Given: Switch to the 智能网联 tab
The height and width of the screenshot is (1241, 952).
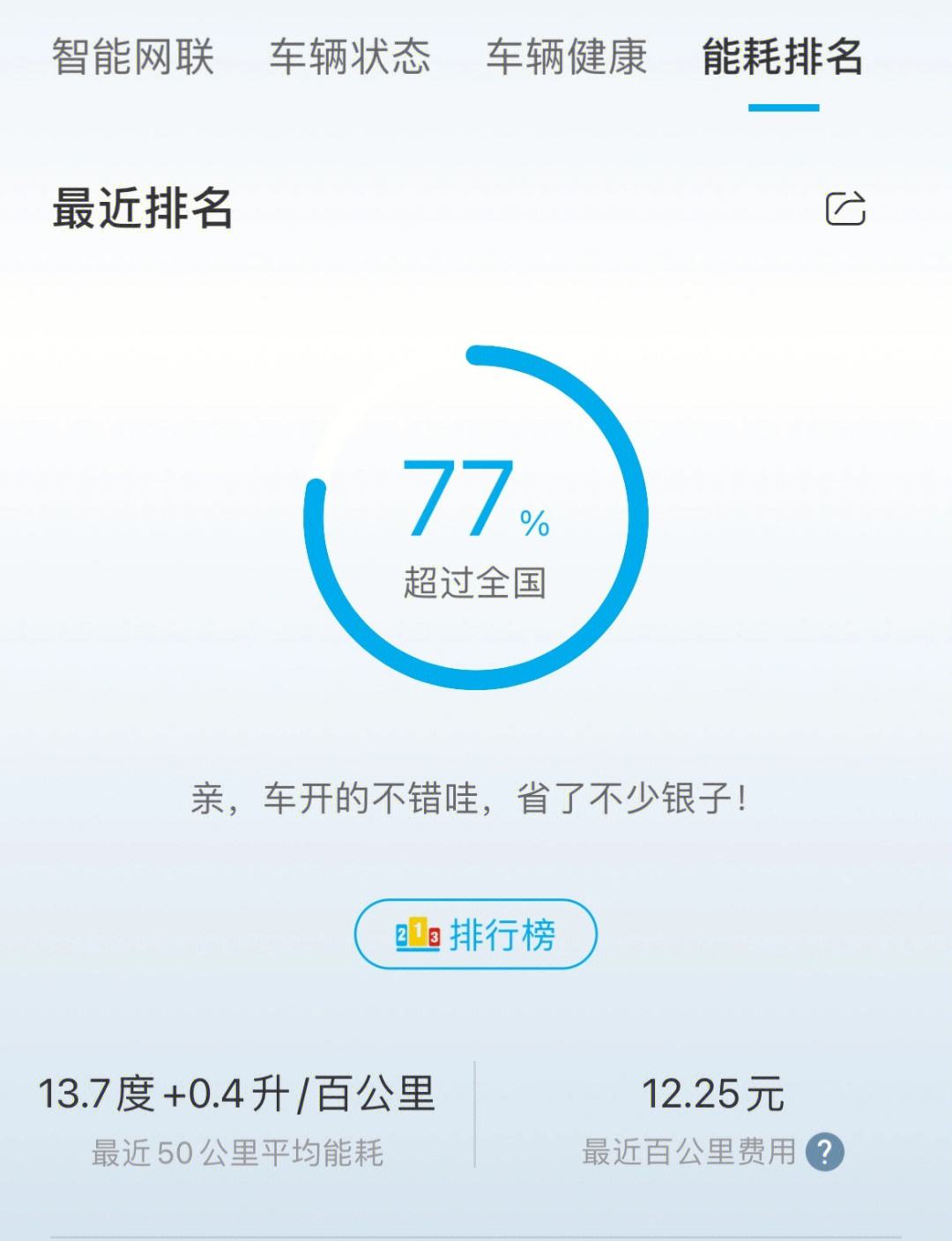Looking at the screenshot, I should (x=133, y=57).
